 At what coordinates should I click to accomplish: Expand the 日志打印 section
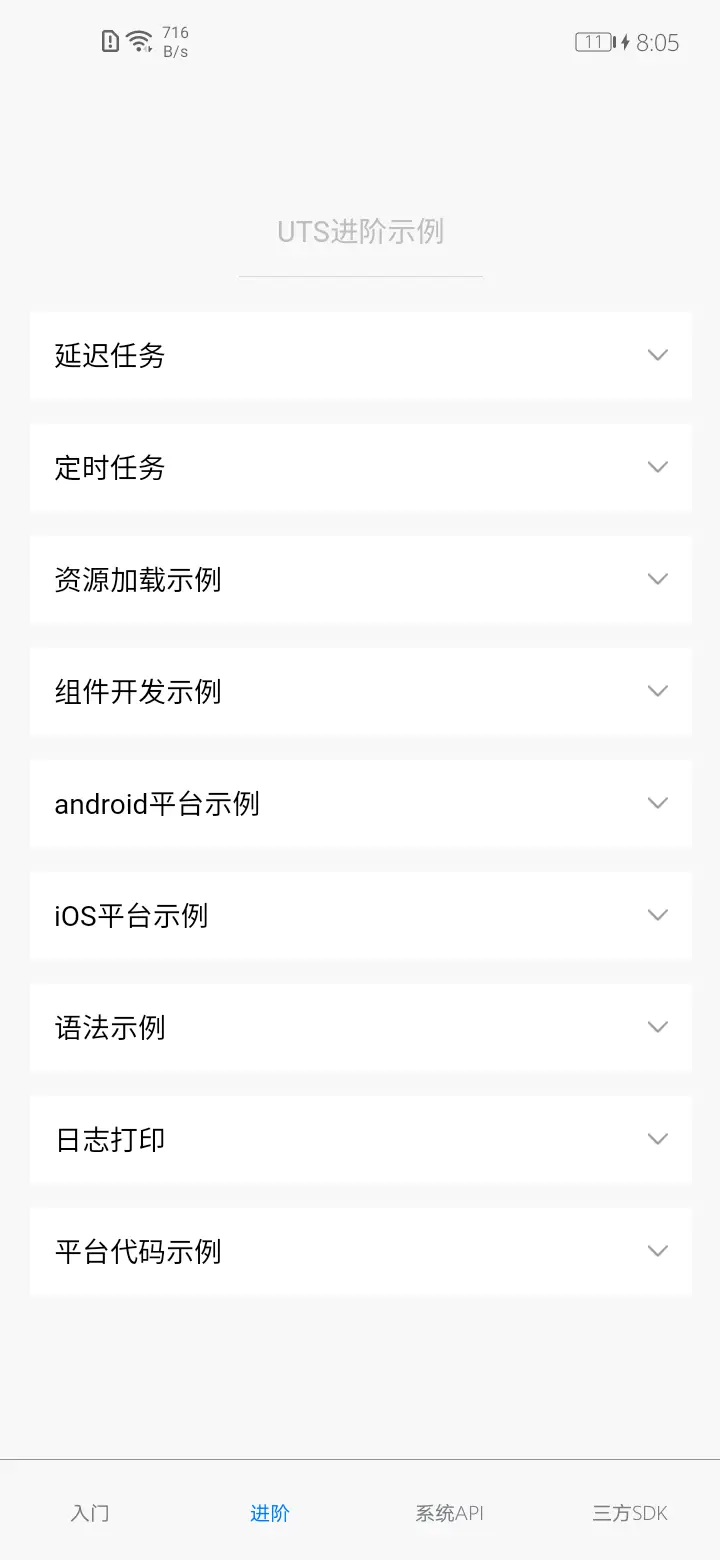(x=360, y=1140)
